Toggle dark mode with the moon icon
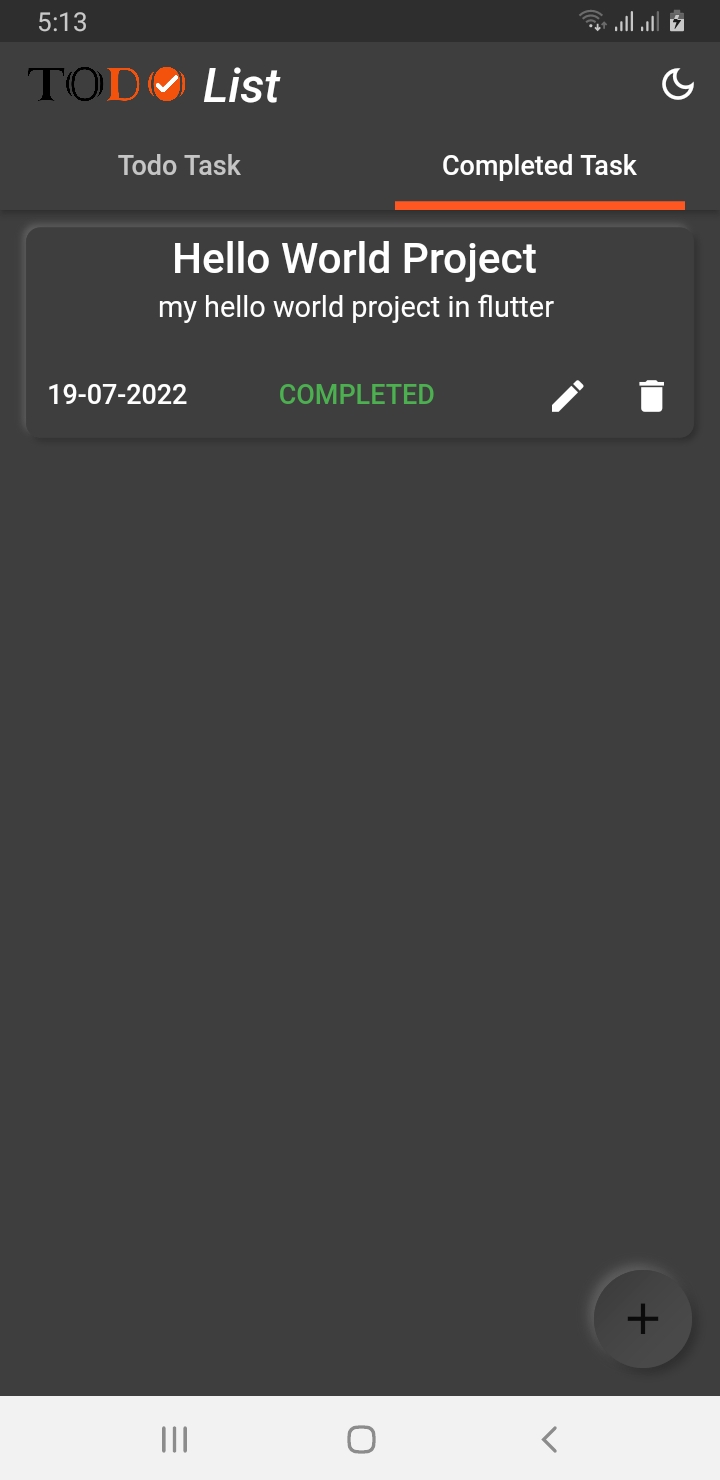The width and height of the screenshot is (720, 1480). tap(678, 85)
